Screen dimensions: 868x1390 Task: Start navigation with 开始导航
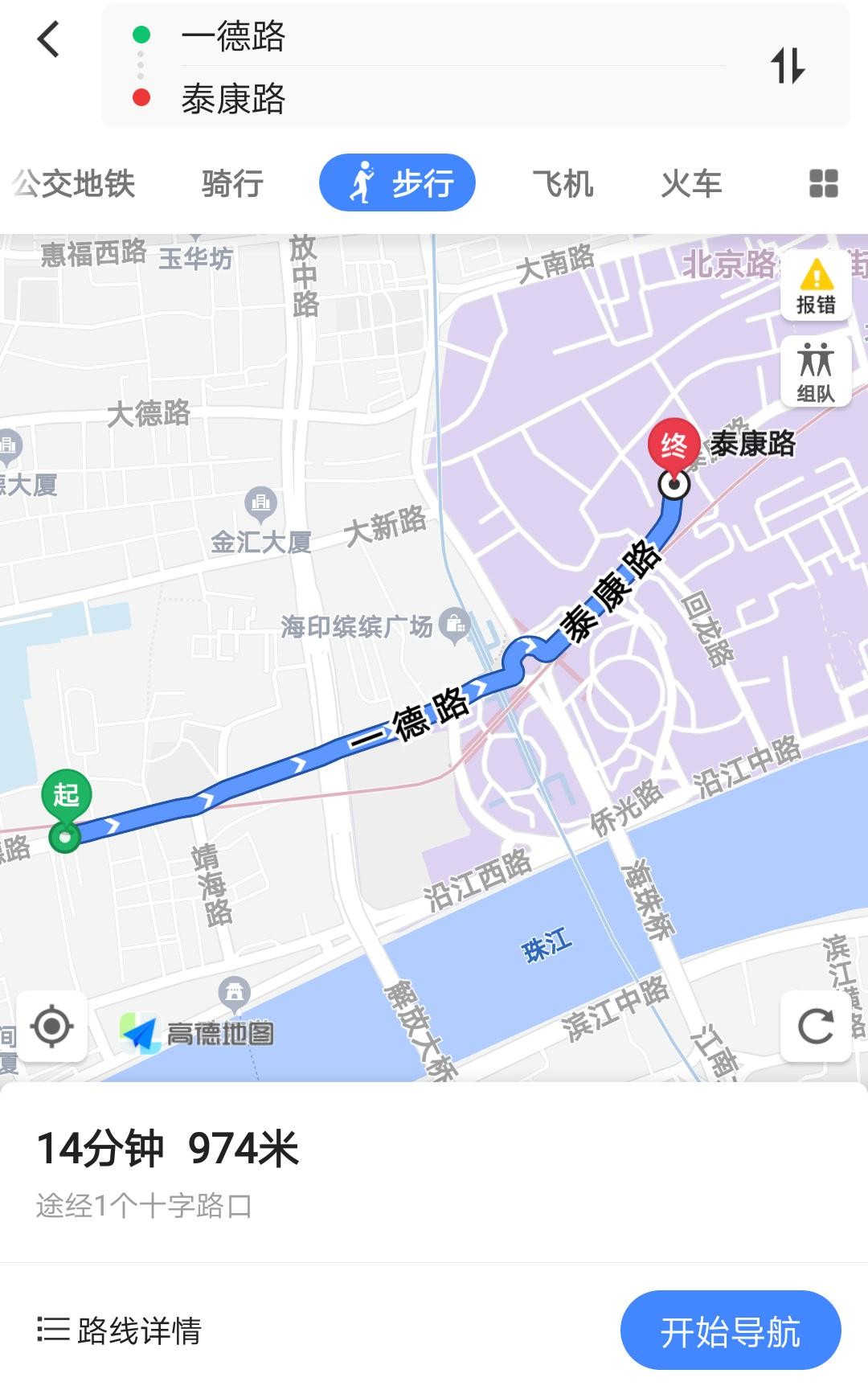730,1331
